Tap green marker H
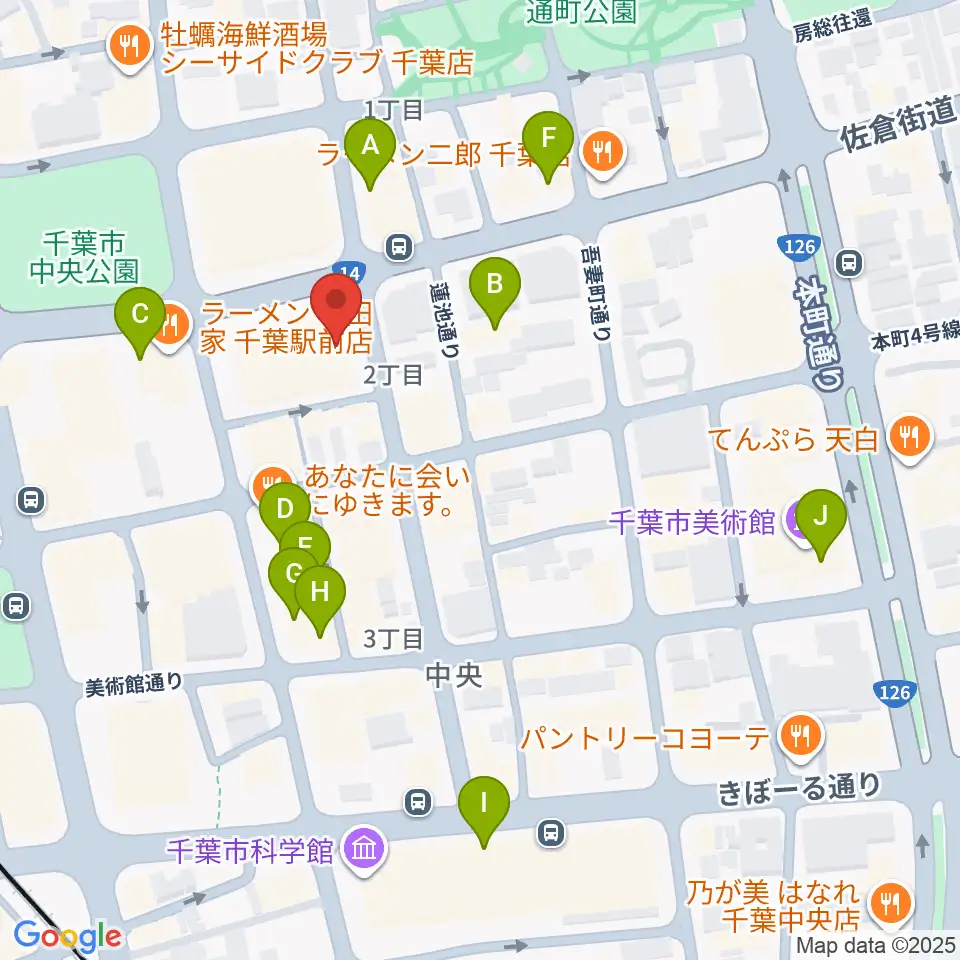Screen dimensions: 960x960 pyautogui.click(x=320, y=600)
